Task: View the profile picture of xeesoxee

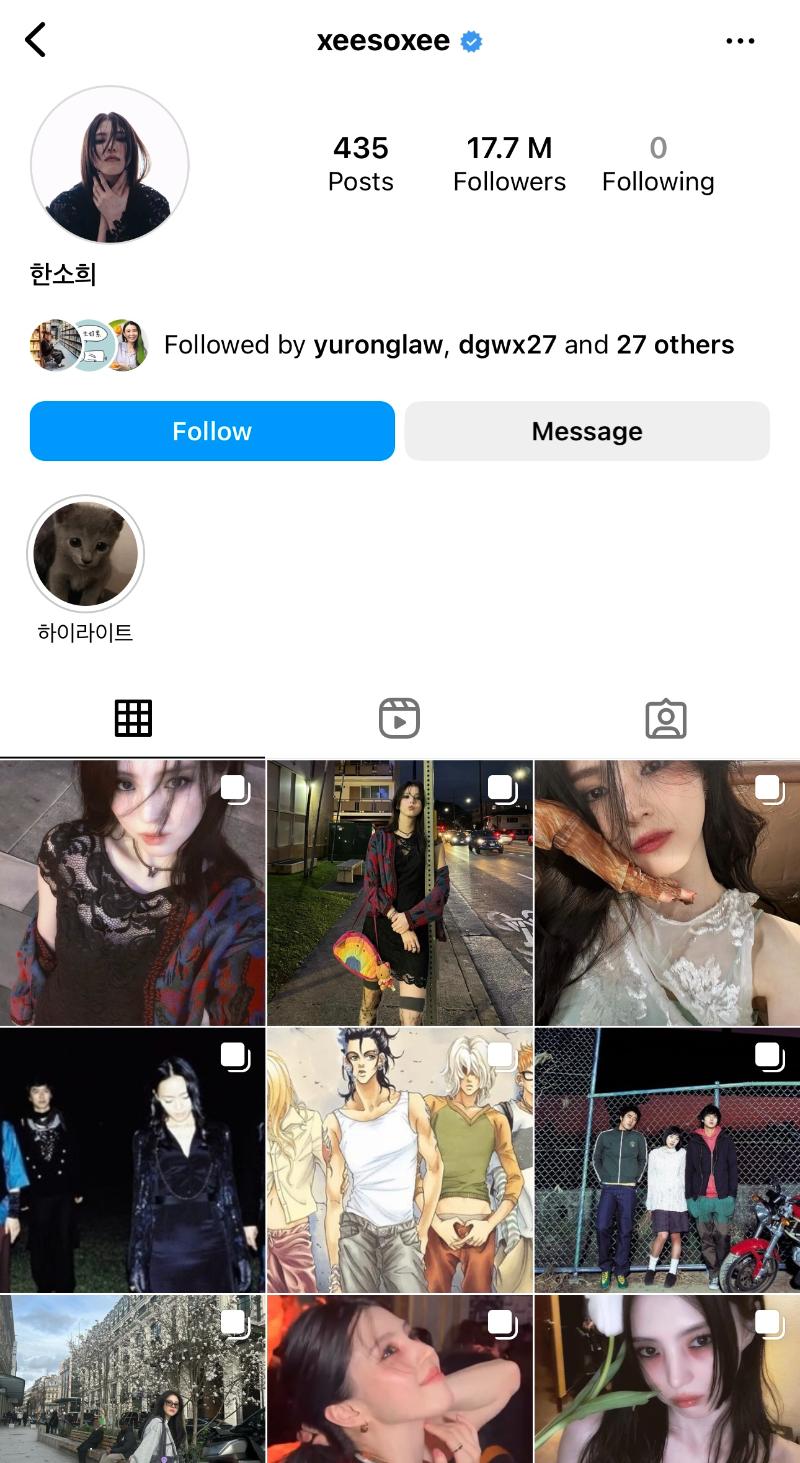Action: point(110,165)
